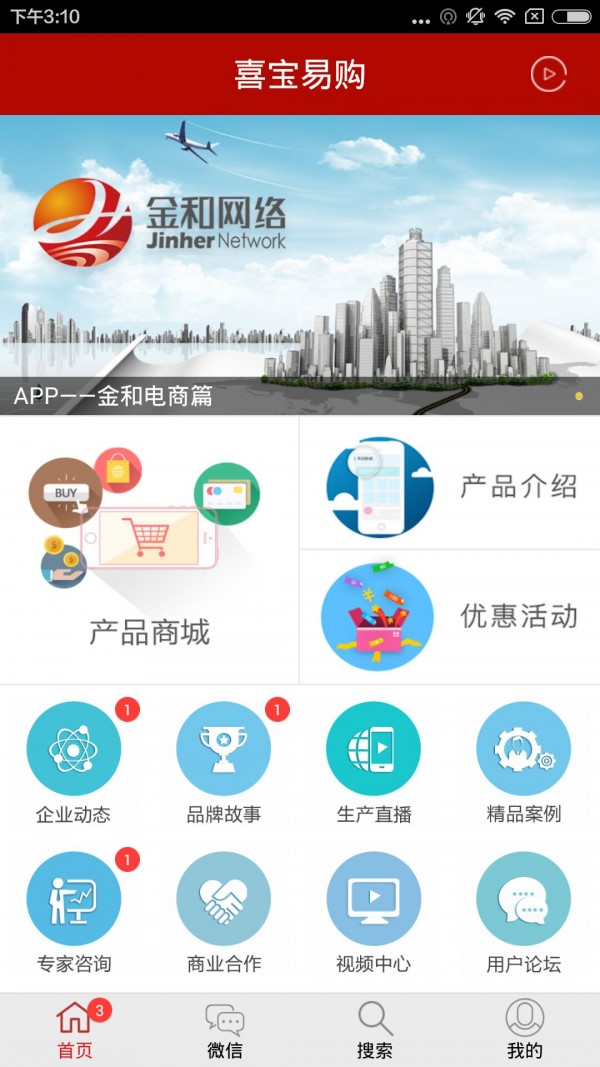Open 企业动态 company news
Viewport: 600px width, 1067px height.
coord(74,762)
